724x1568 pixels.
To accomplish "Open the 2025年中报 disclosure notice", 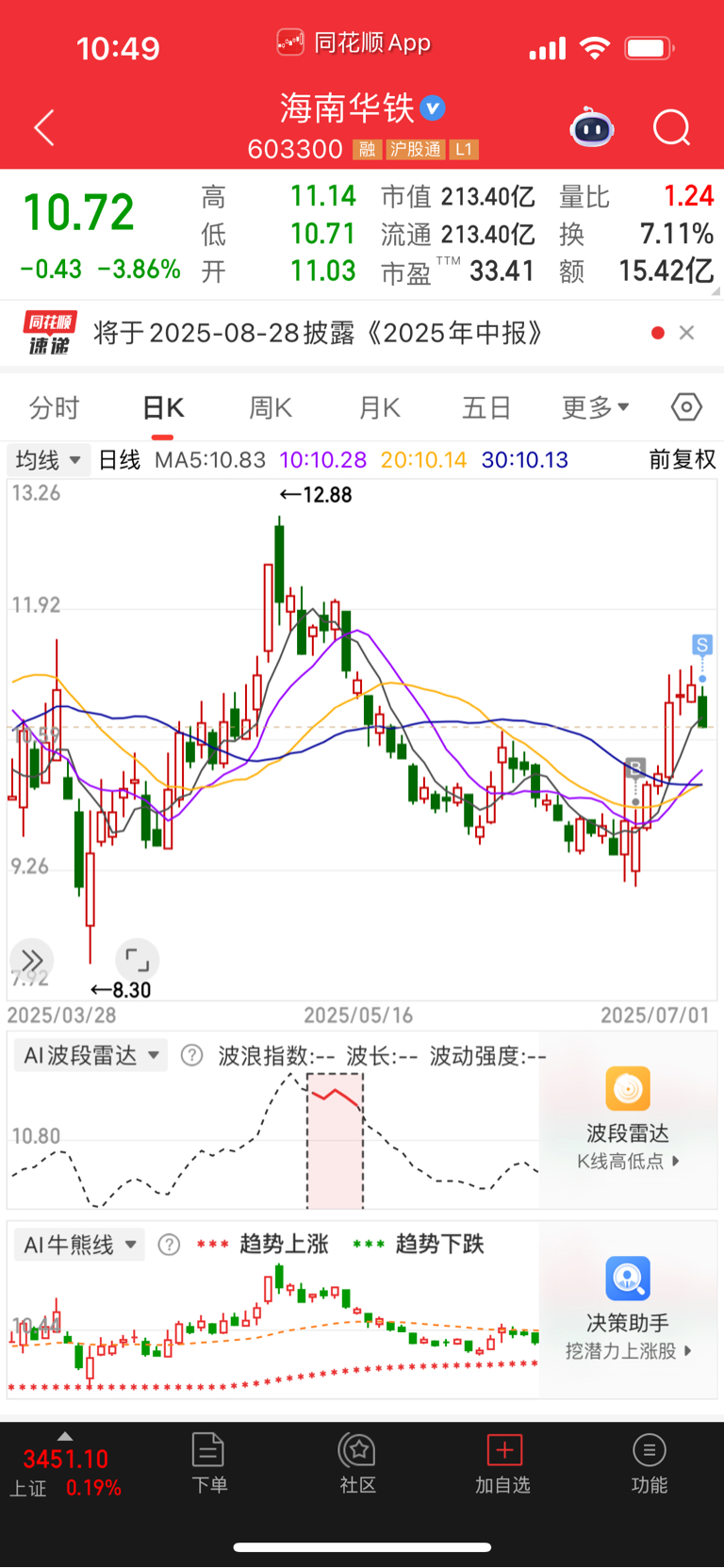I will point(319,333).
